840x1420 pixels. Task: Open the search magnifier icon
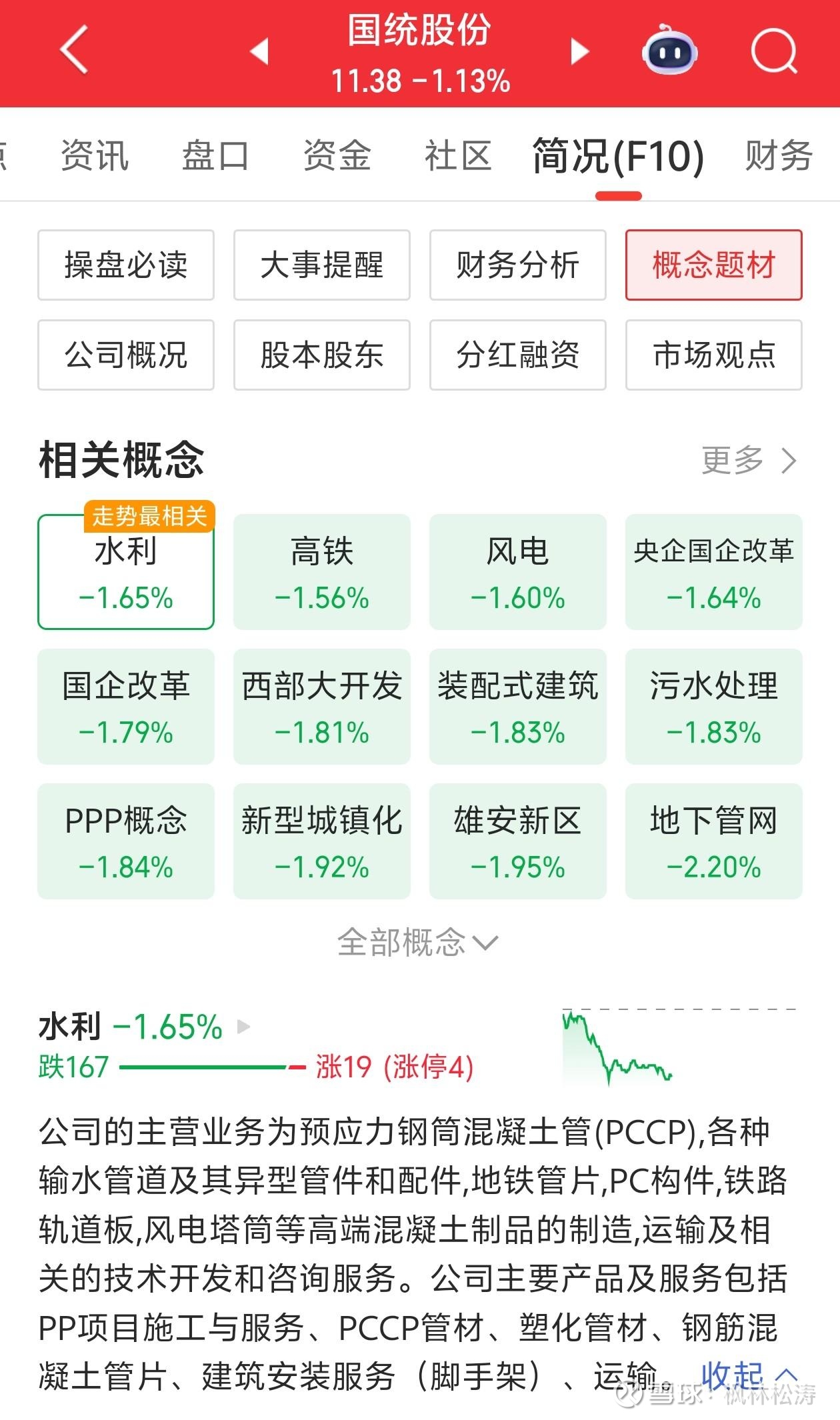coord(774,51)
